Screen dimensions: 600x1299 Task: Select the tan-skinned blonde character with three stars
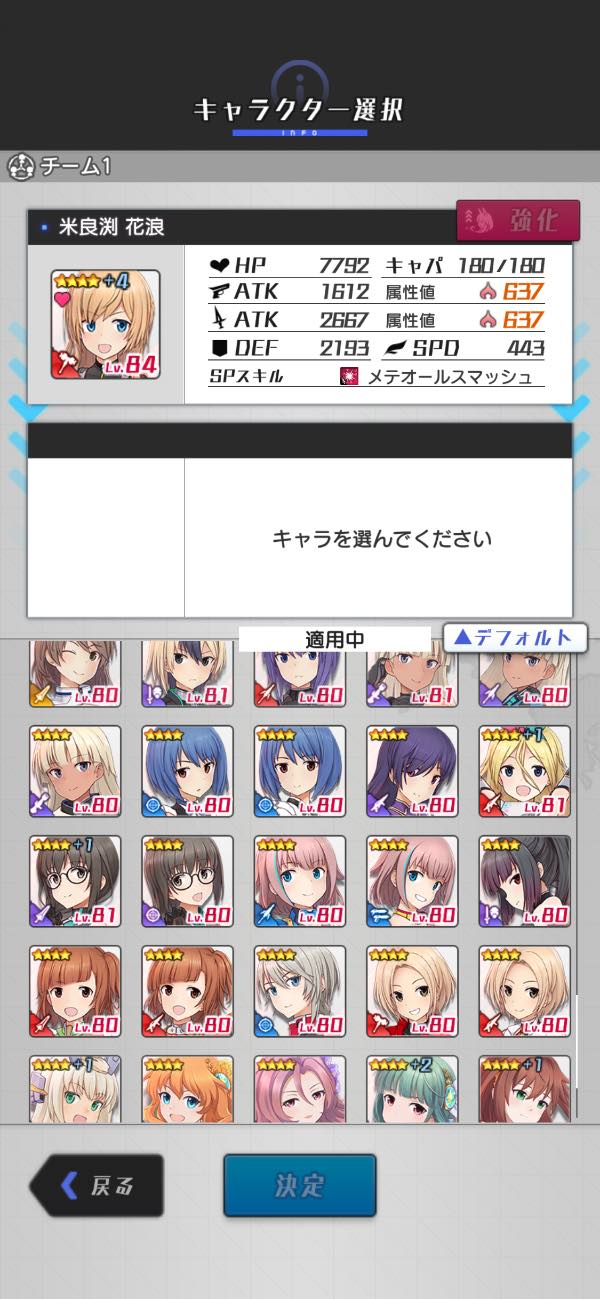(x=75, y=771)
